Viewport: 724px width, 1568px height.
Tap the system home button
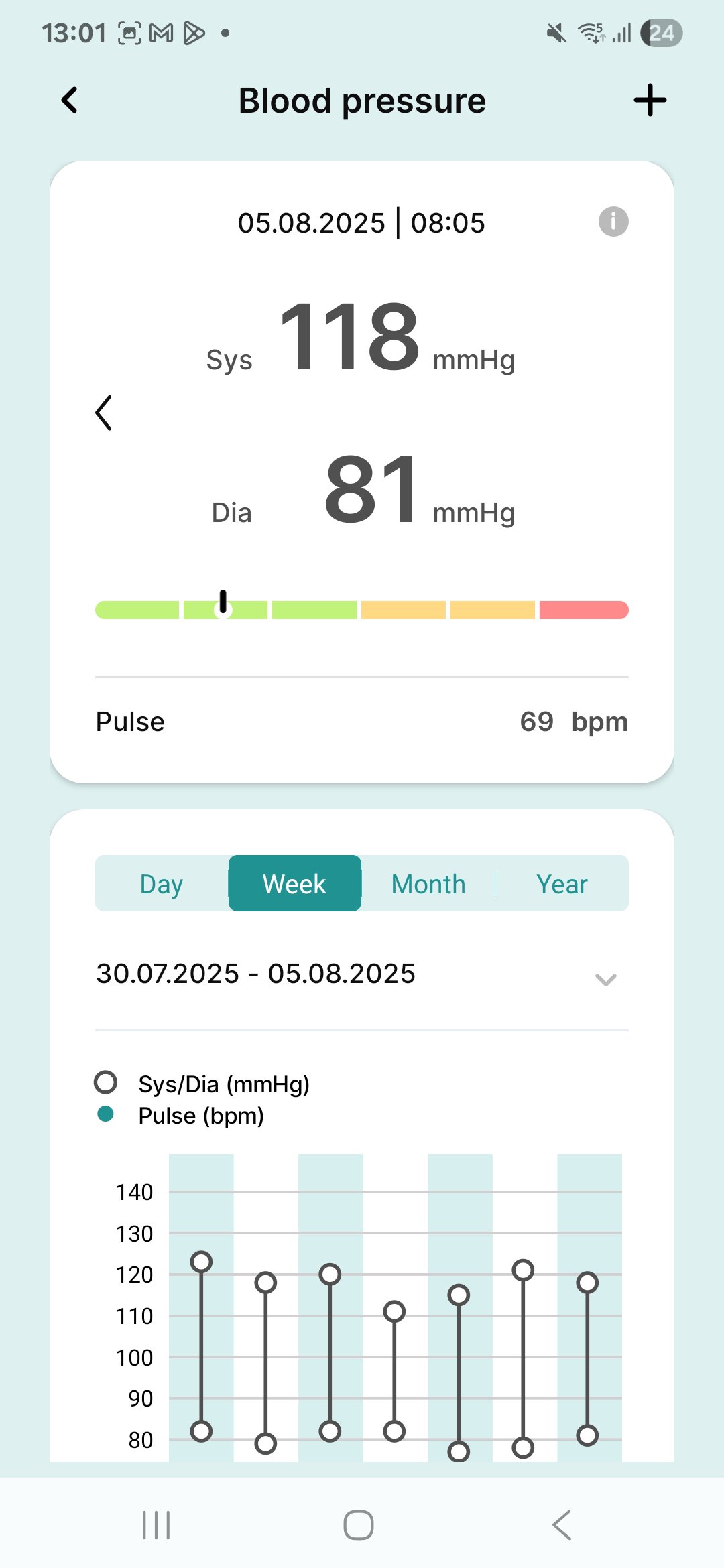point(359,1525)
